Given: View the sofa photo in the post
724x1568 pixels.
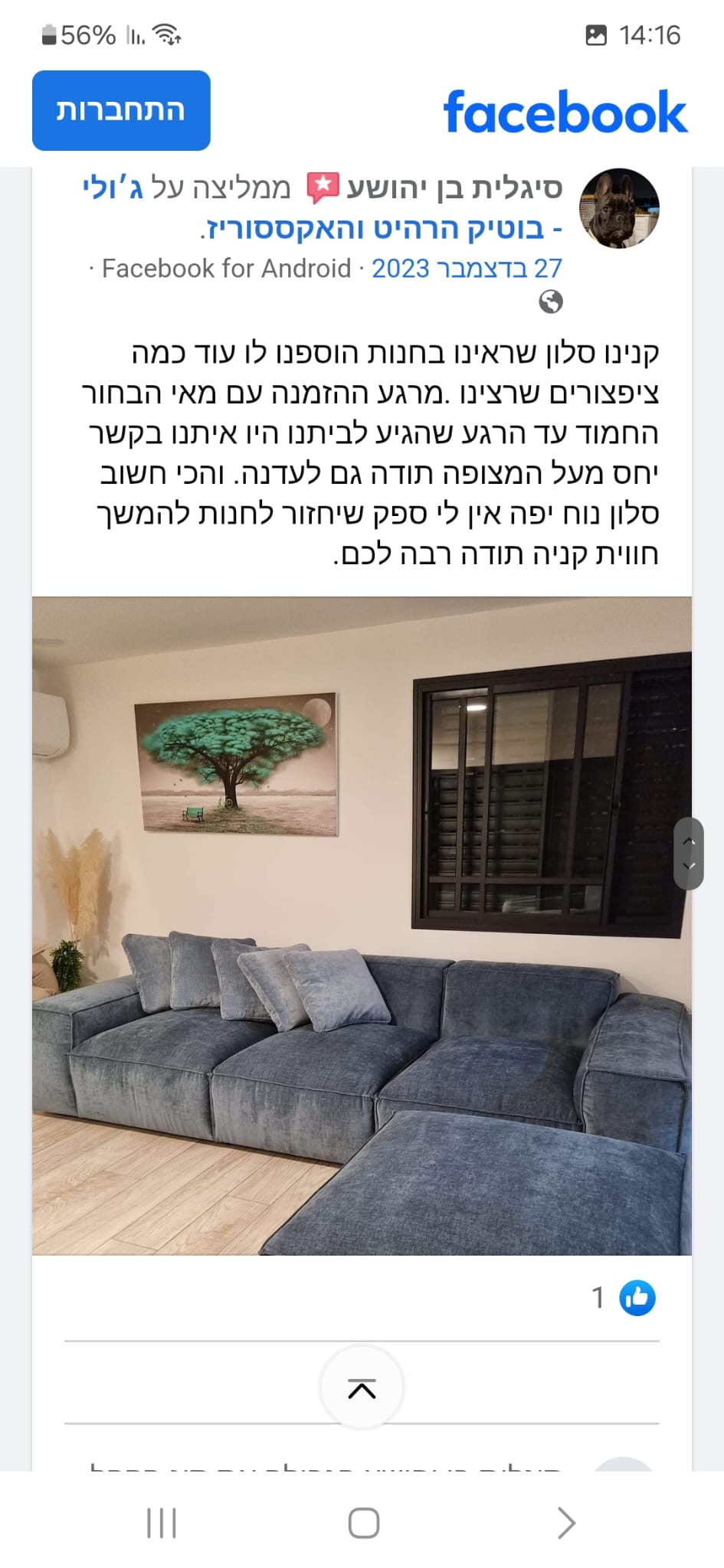Looking at the screenshot, I should coord(362,926).
